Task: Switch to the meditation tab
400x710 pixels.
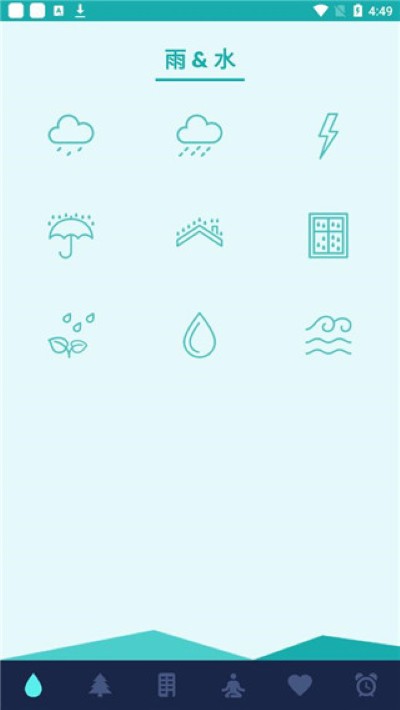Action: coord(233,685)
